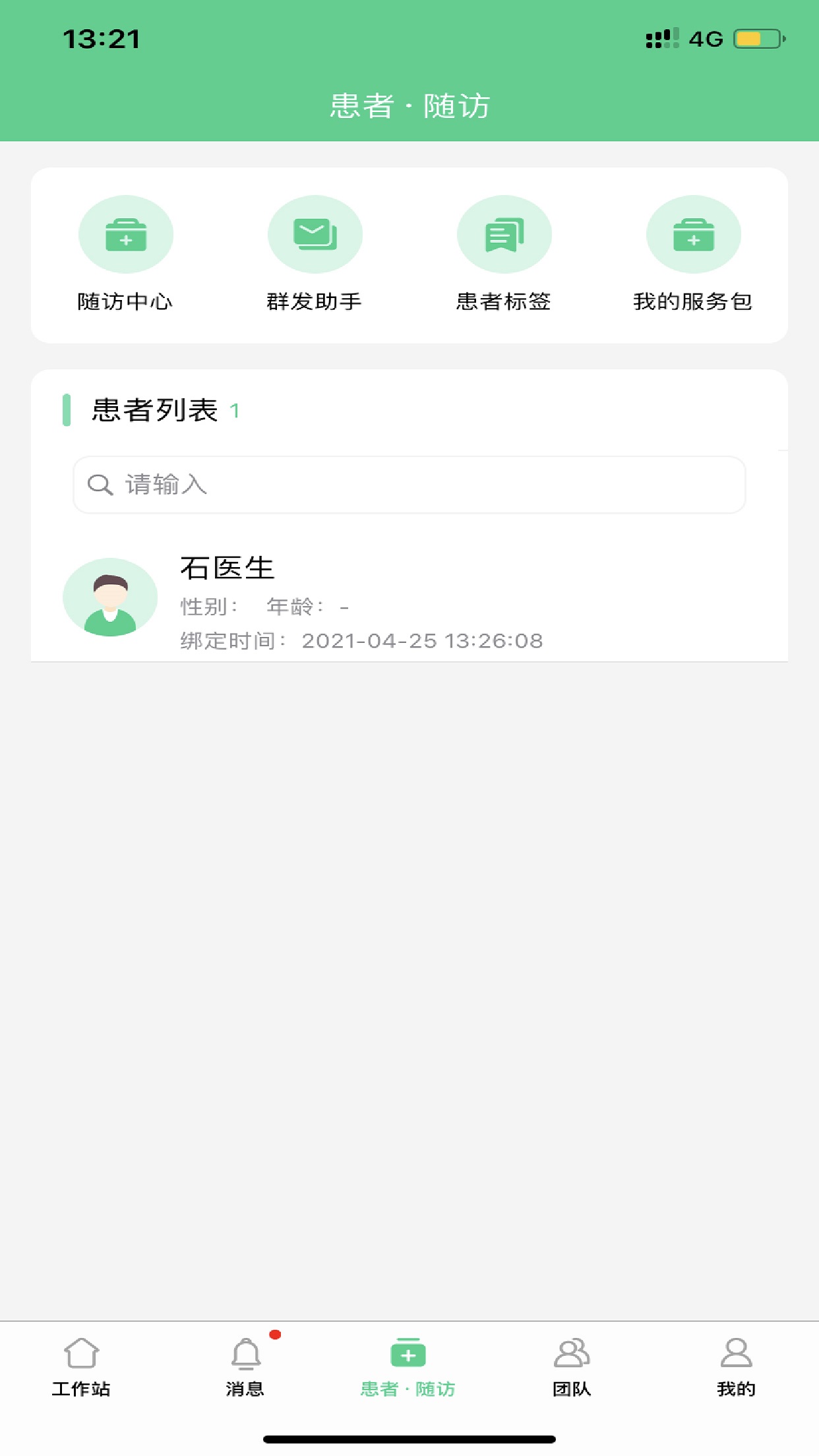The height and width of the screenshot is (1456, 819).
Task: Click the patient count number 1
Action: (234, 411)
